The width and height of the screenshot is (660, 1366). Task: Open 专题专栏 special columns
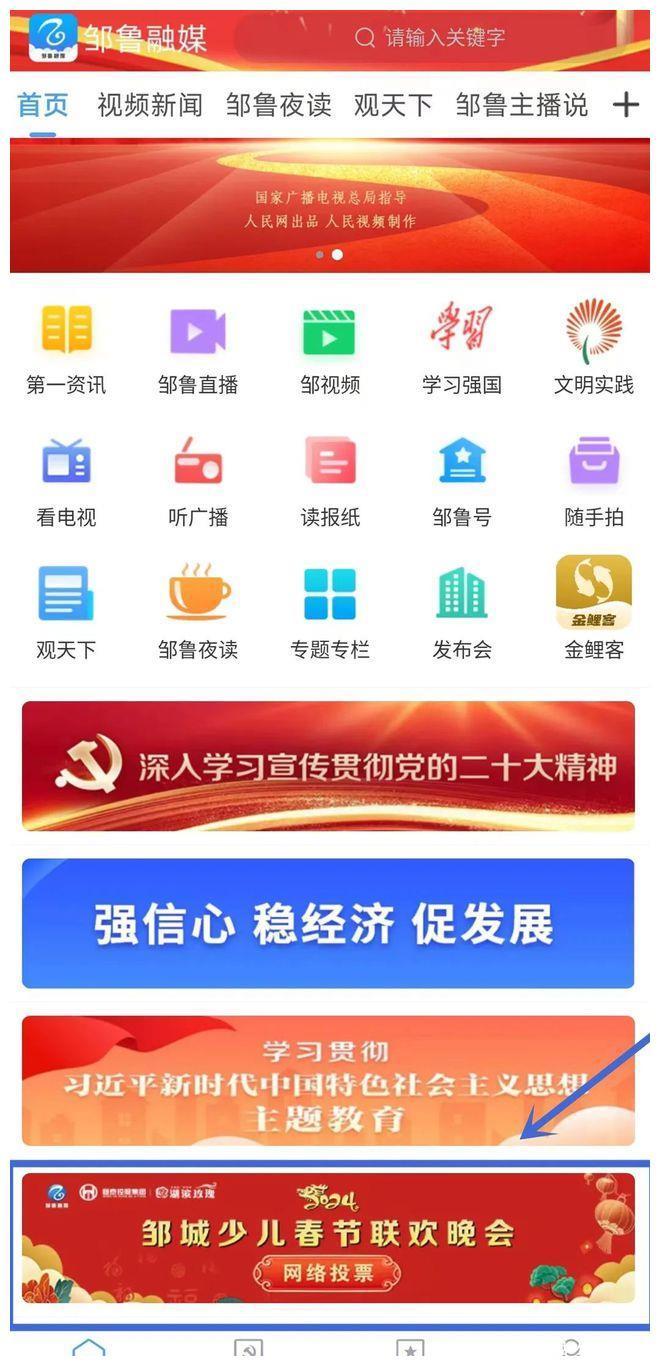click(x=330, y=610)
